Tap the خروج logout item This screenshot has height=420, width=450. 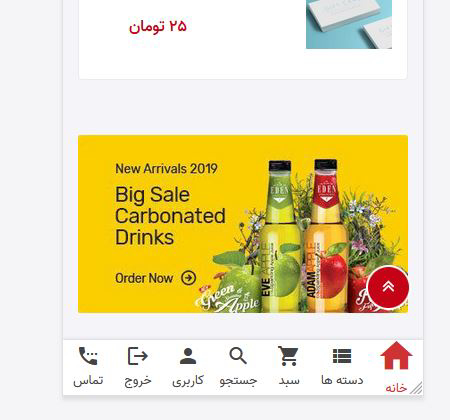pos(138,367)
